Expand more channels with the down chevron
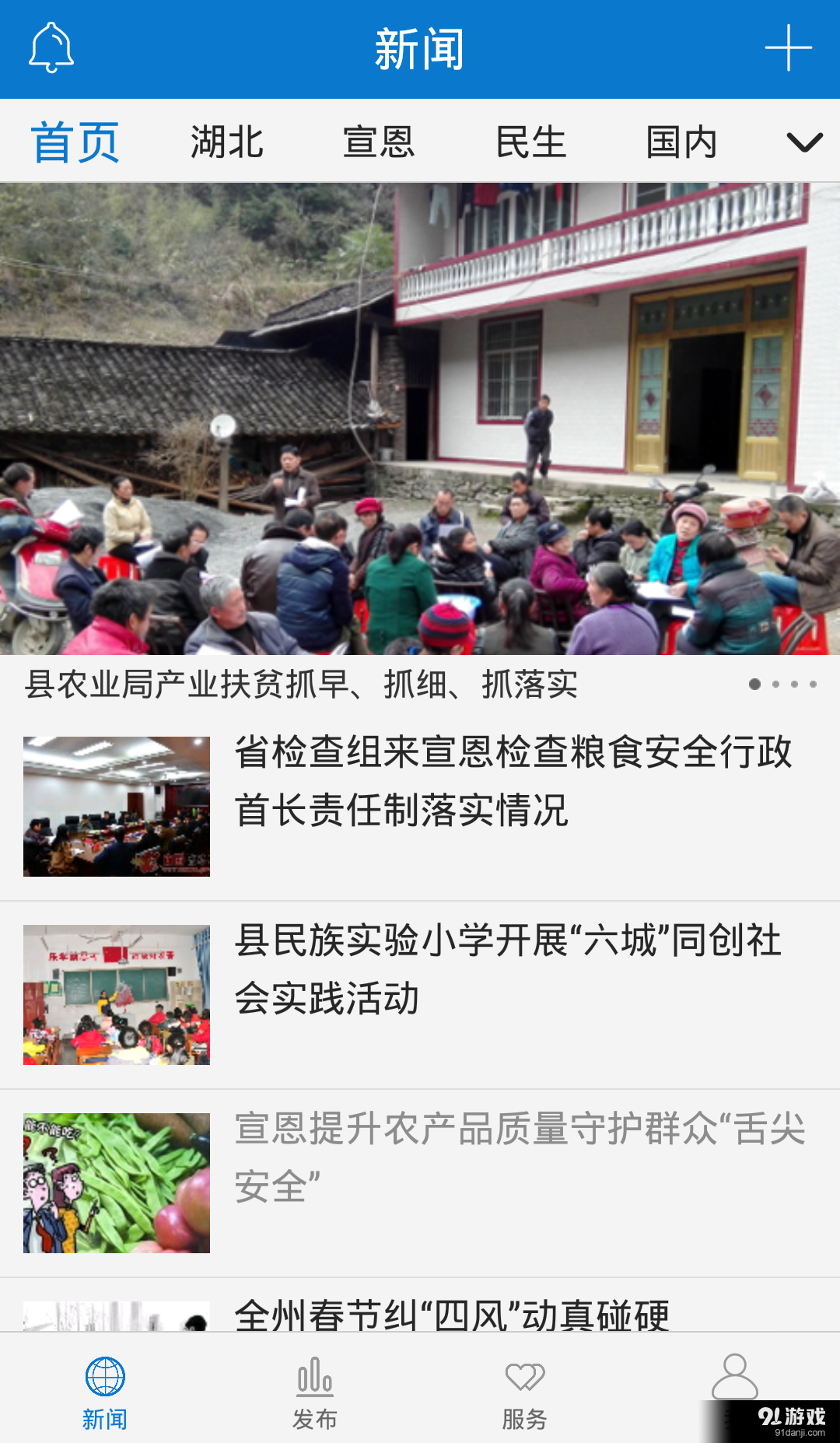This screenshot has width=840, height=1443. 803,144
